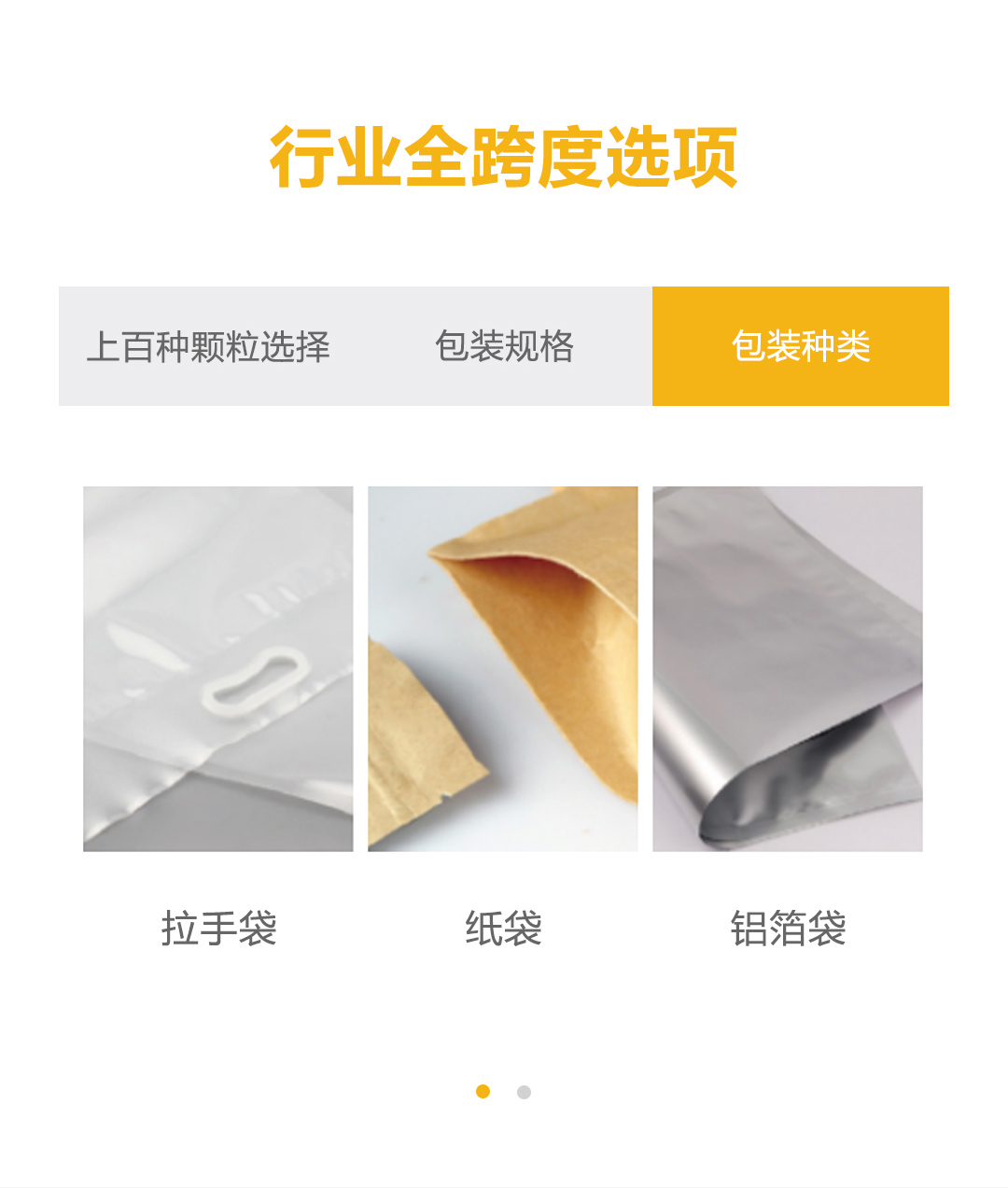Open the 拉手袋 image card
This screenshot has height=1188, width=1008.
point(218,668)
